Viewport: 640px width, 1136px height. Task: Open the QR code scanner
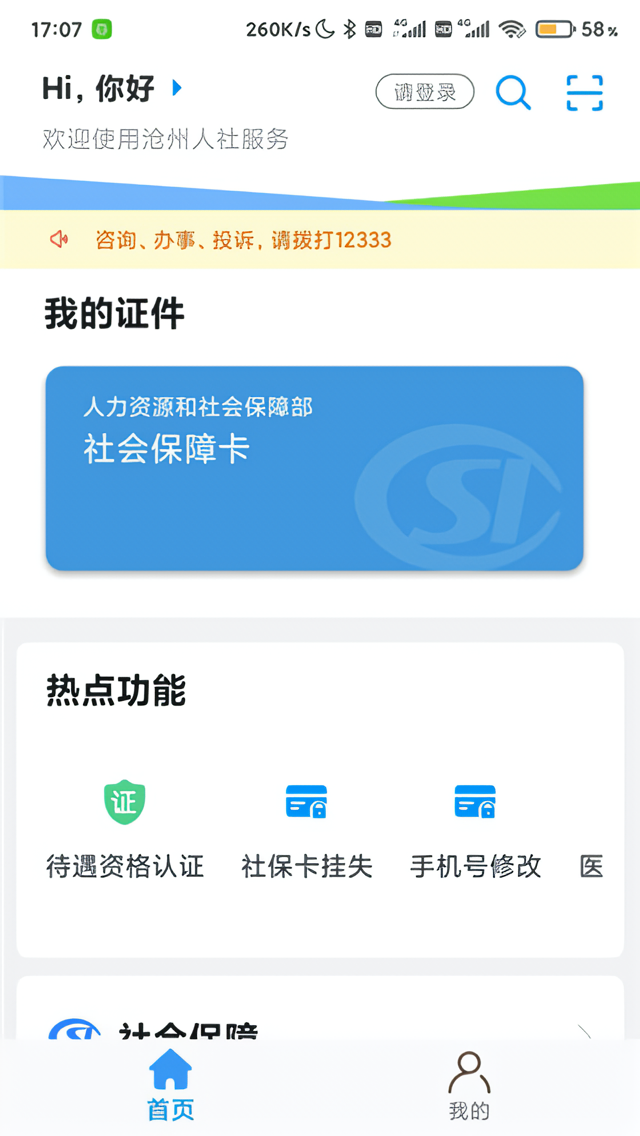tap(585, 93)
